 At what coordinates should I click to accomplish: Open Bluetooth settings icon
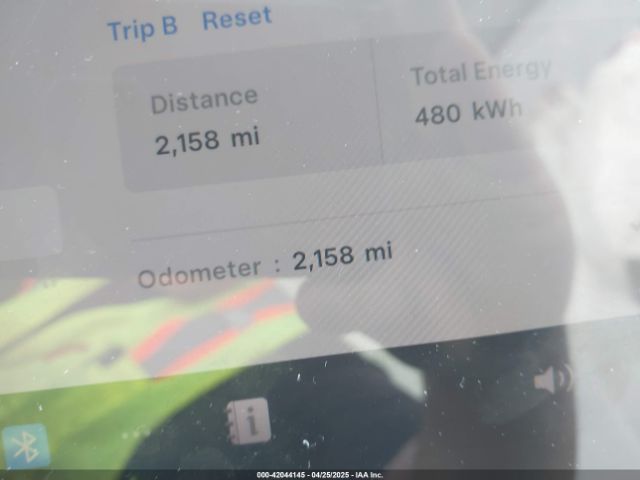tap(25, 447)
